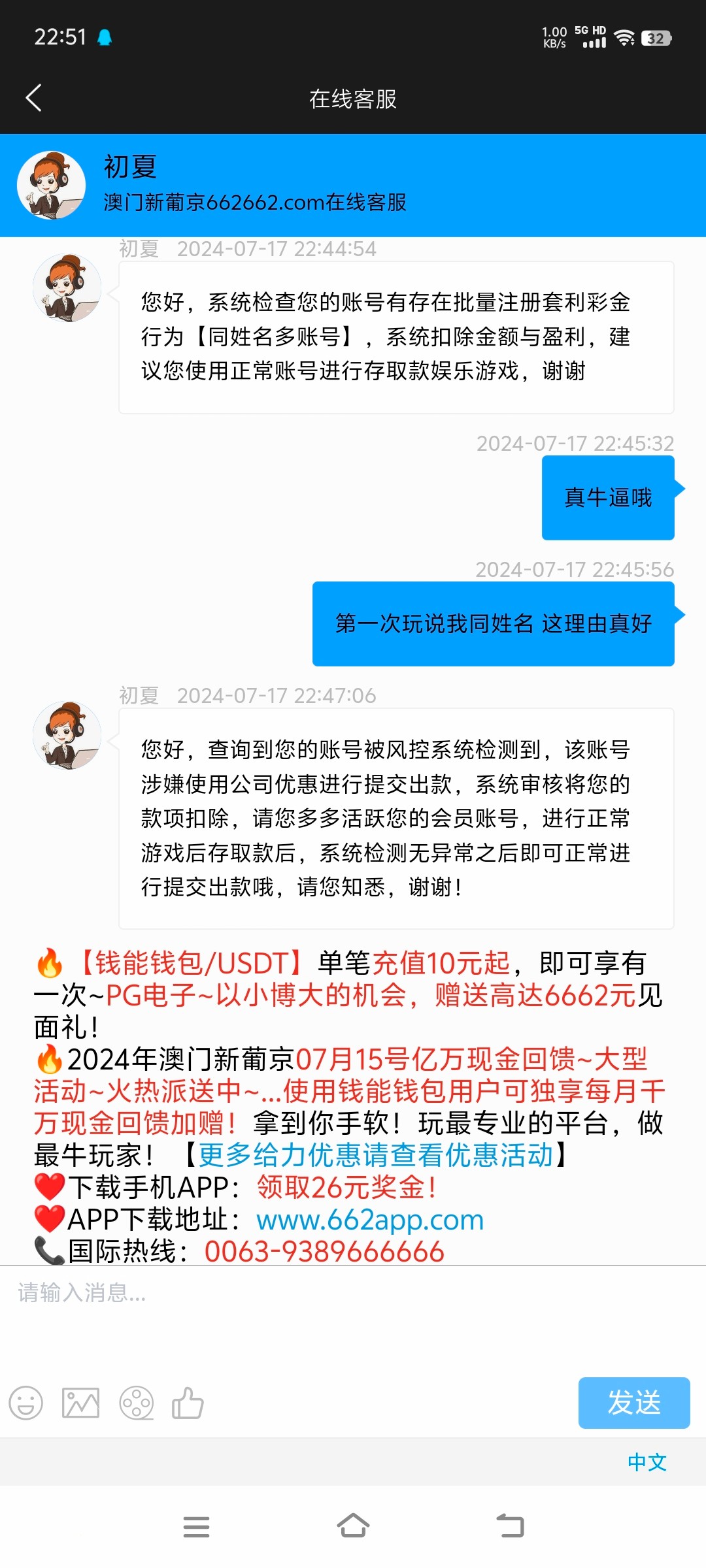706x1568 pixels.
Task: Change the language via 中文
Action: [647, 1462]
